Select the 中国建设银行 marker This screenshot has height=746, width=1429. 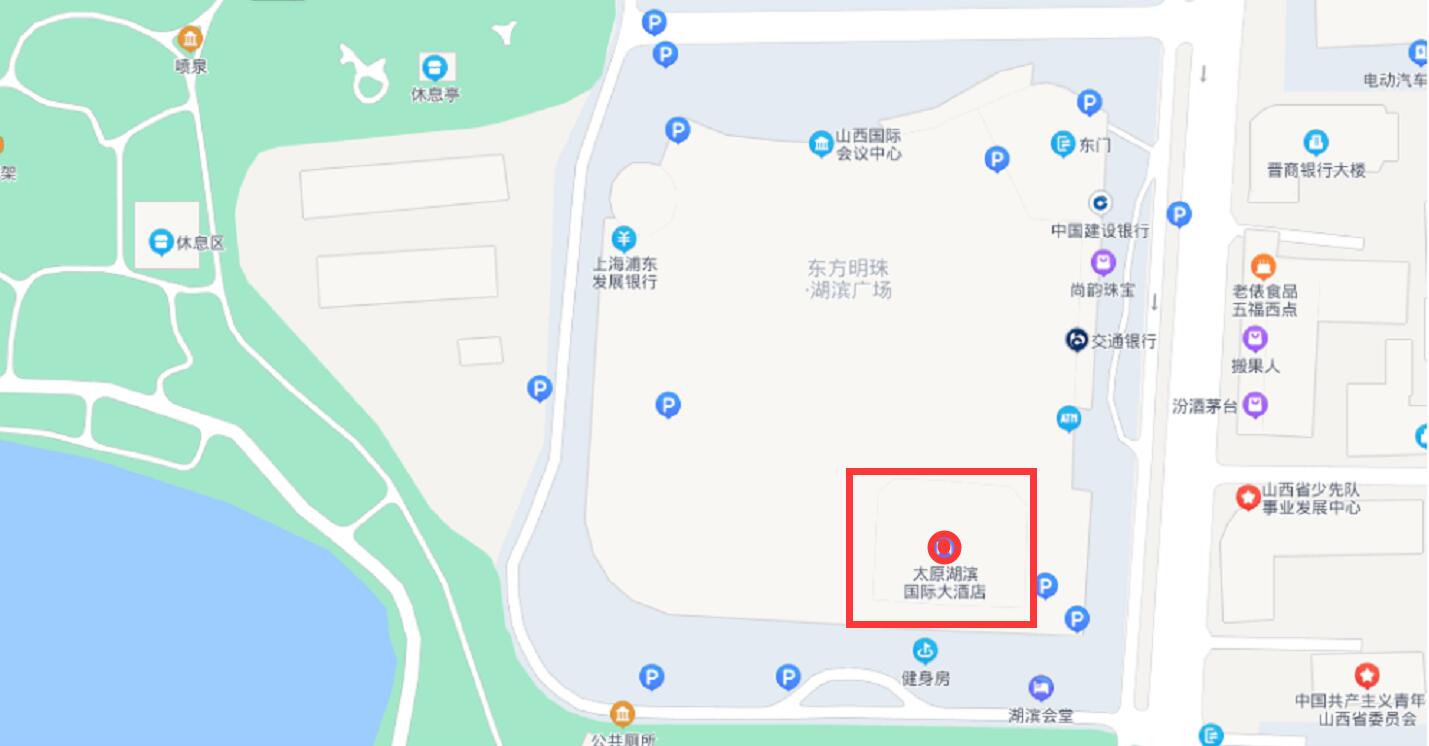coord(1100,204)
